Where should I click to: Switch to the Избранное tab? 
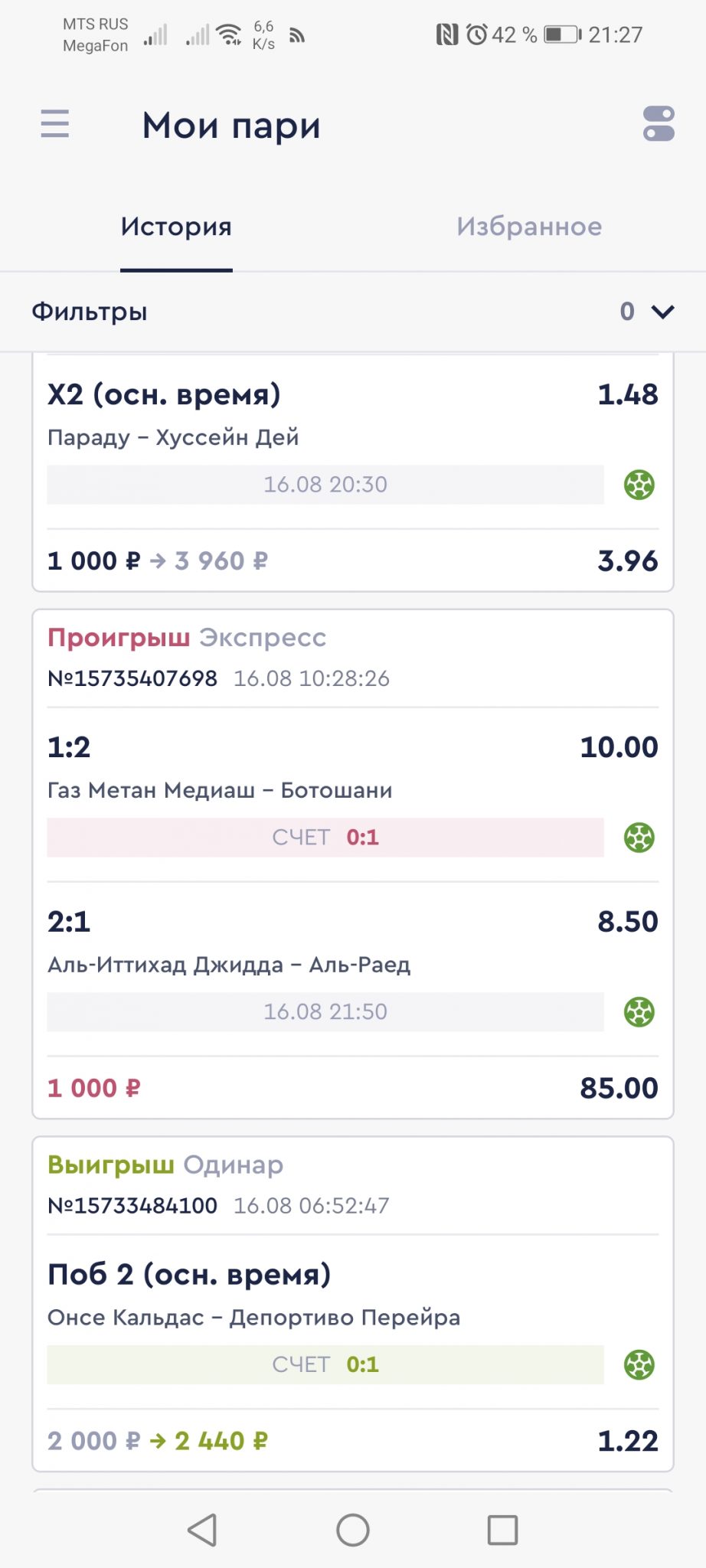[529, 227]
